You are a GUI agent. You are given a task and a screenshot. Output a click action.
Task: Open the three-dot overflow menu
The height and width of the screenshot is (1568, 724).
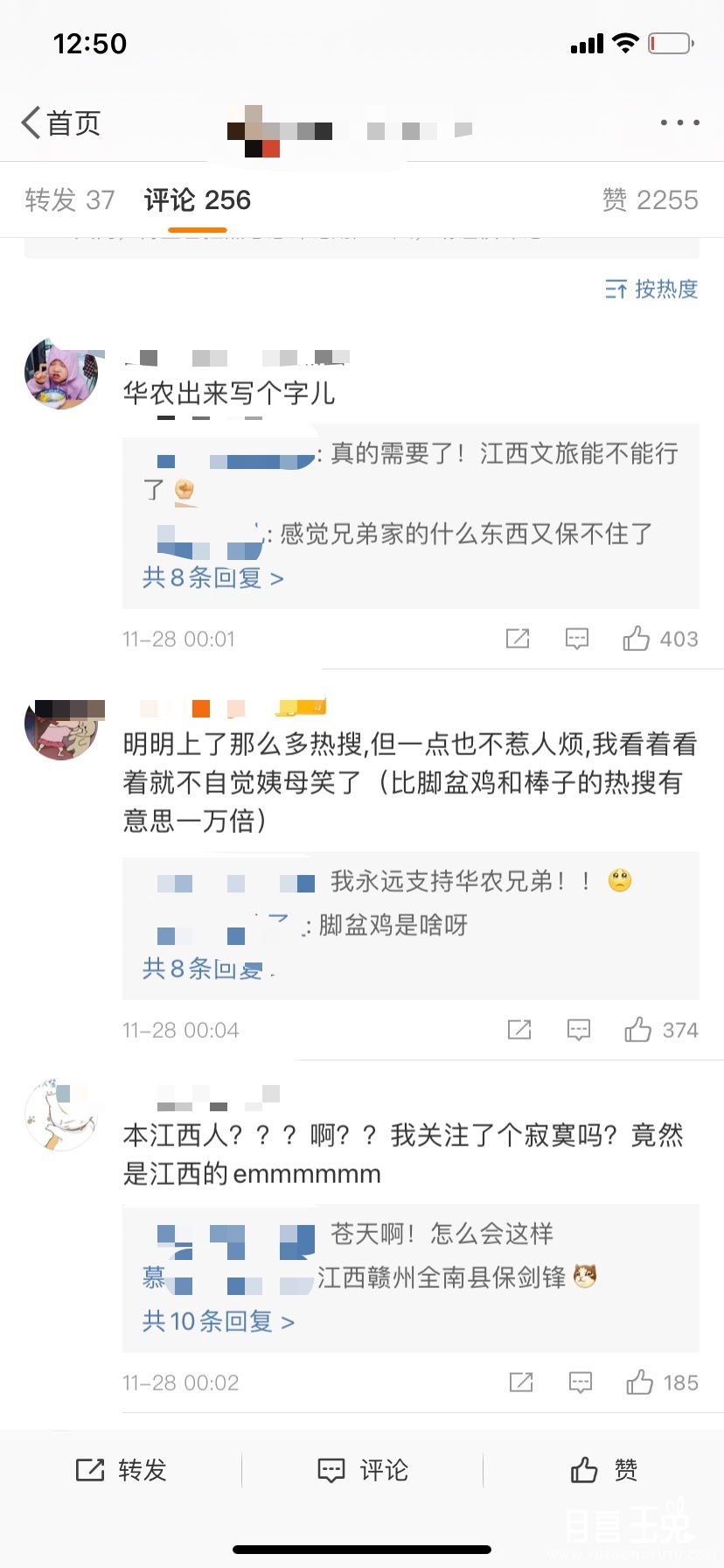(x=679, y=122)
